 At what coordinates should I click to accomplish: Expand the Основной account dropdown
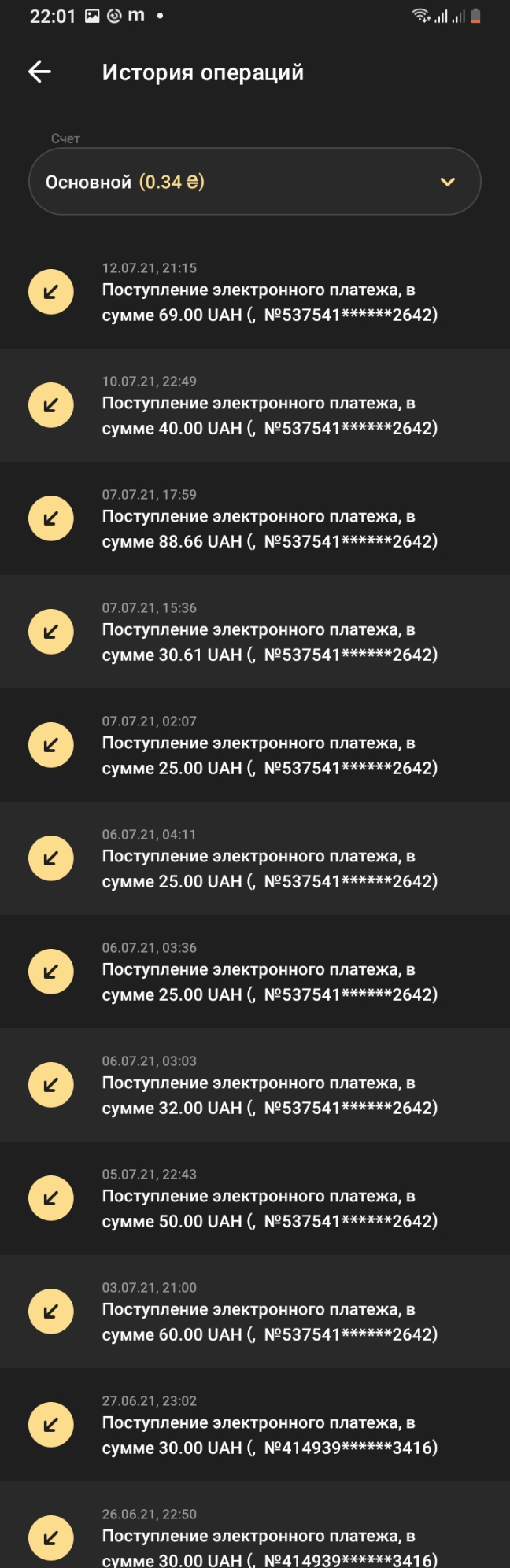coord(254,182)
